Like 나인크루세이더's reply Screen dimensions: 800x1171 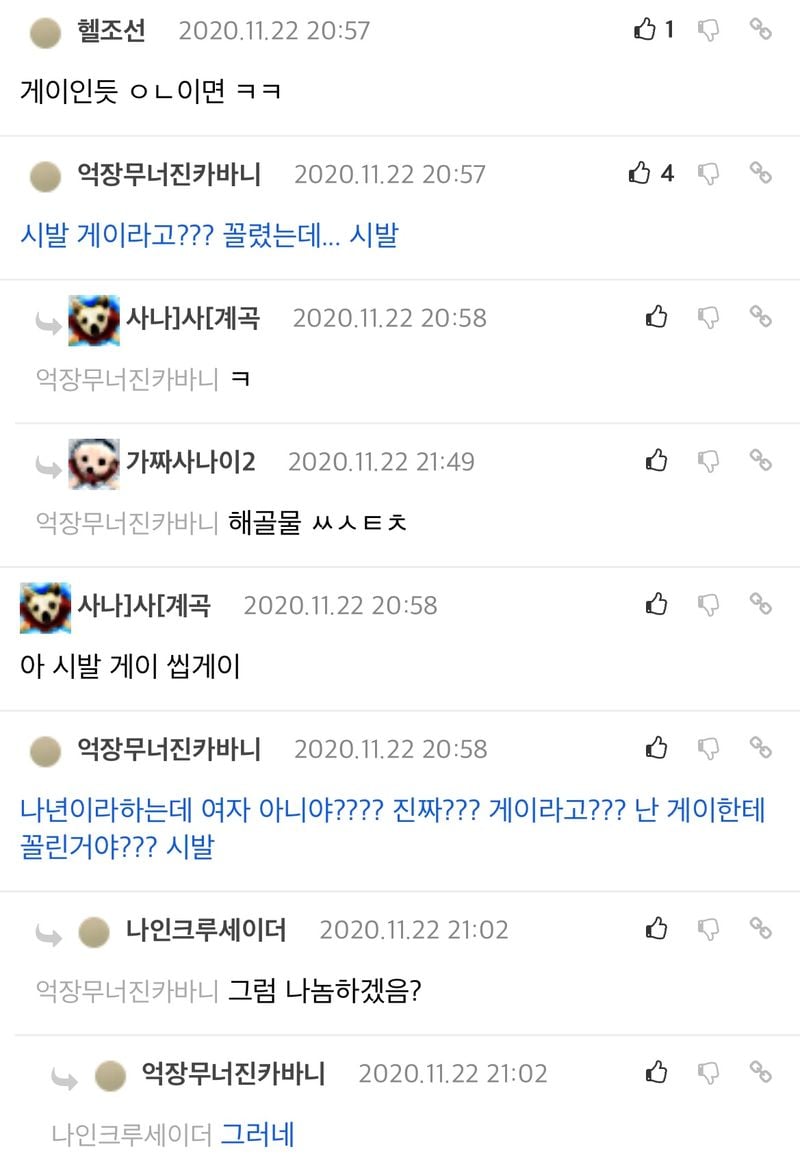coord(656,929)
